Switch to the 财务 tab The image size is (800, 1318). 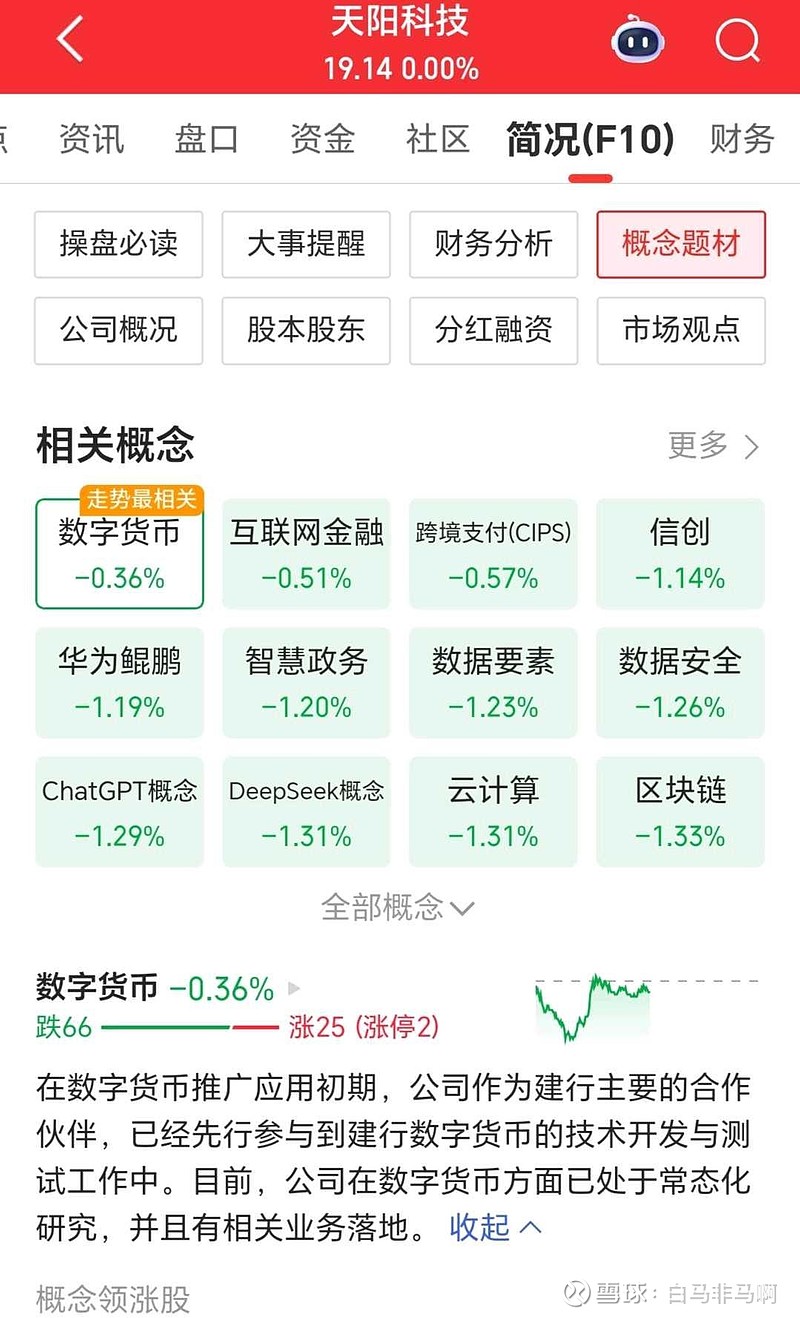(x=741, y=140)
